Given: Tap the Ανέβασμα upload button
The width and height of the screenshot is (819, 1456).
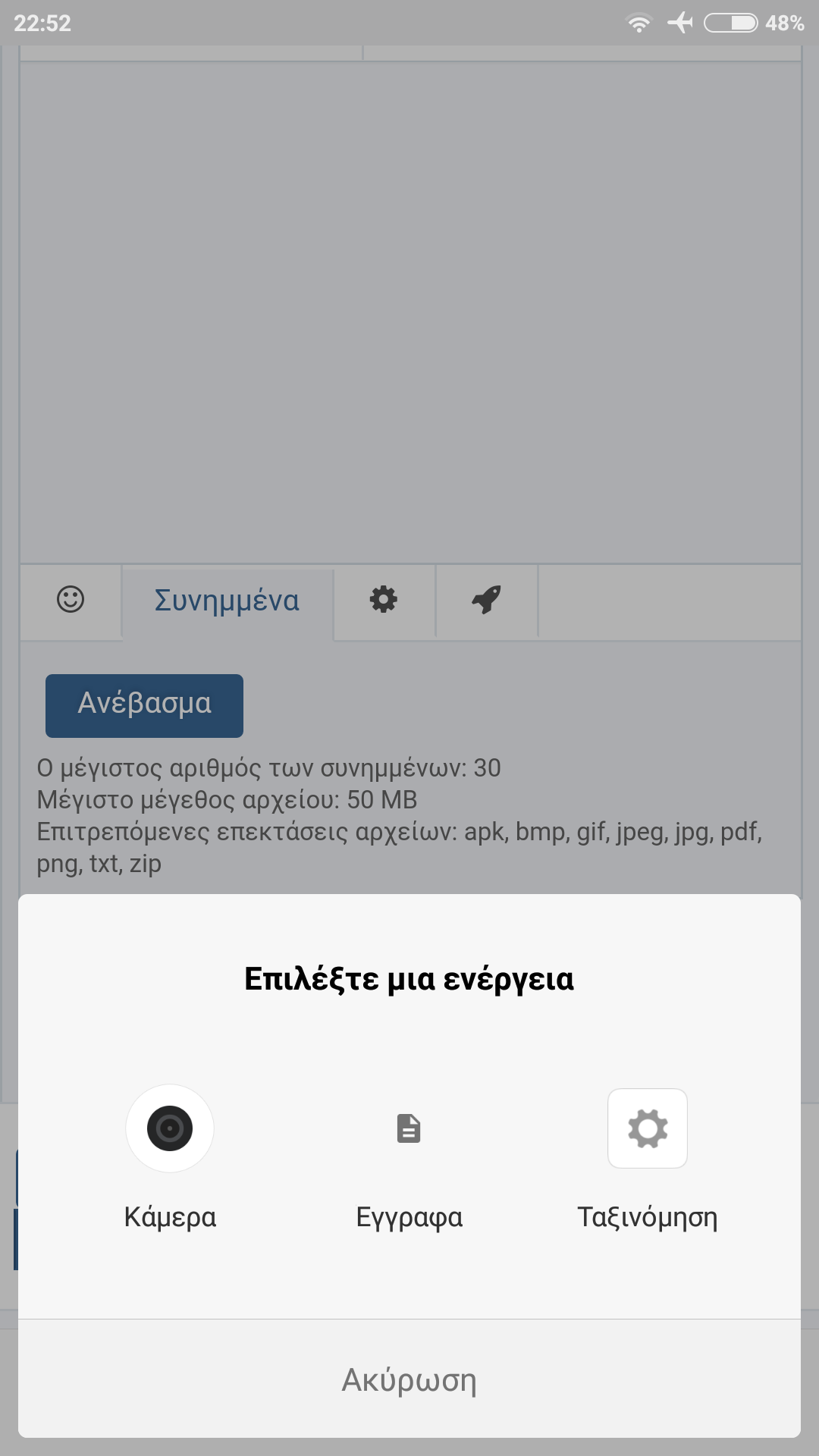Looking at the screenshot, I should 144,705.
